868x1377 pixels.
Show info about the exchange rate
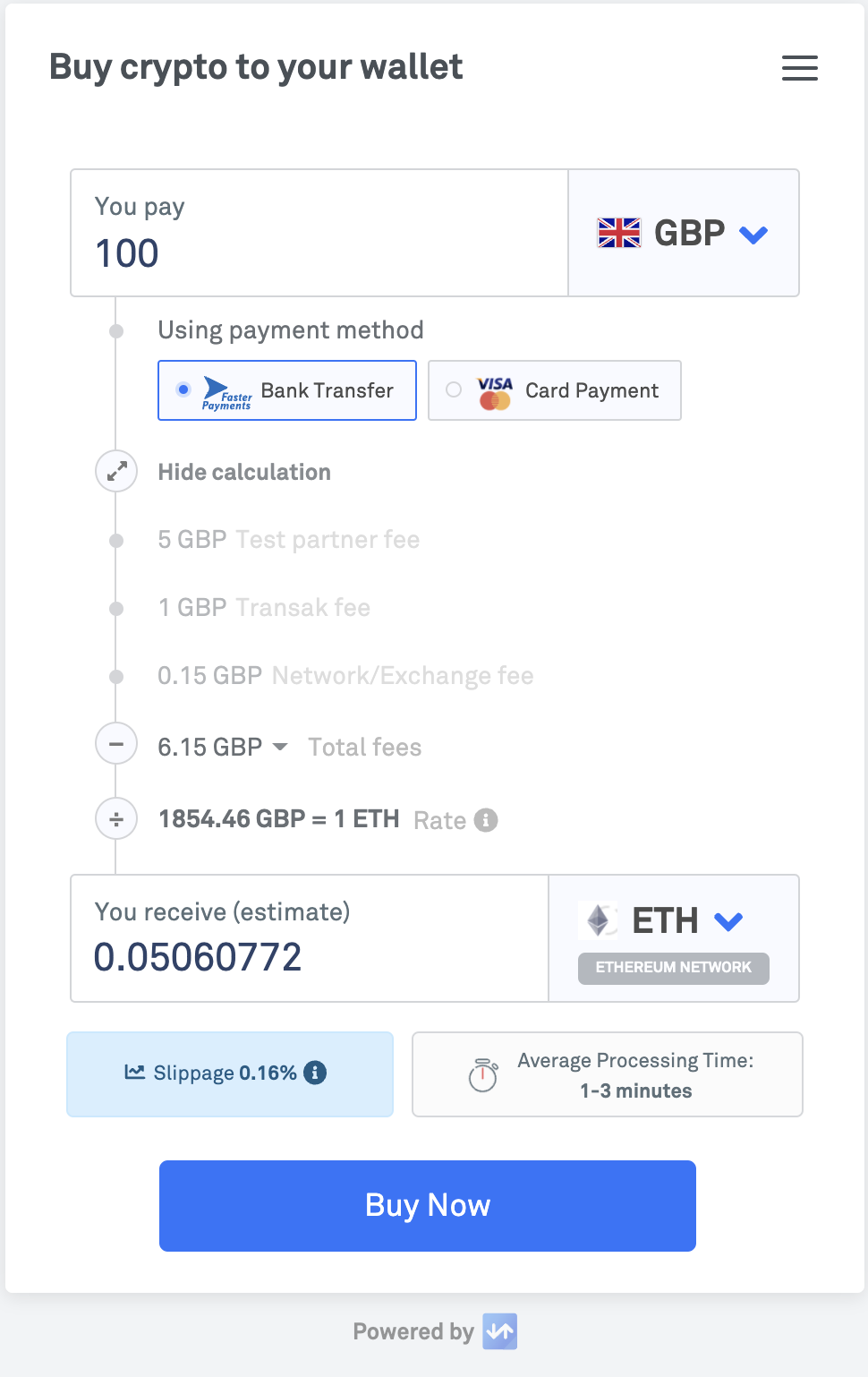coord(486,820)
